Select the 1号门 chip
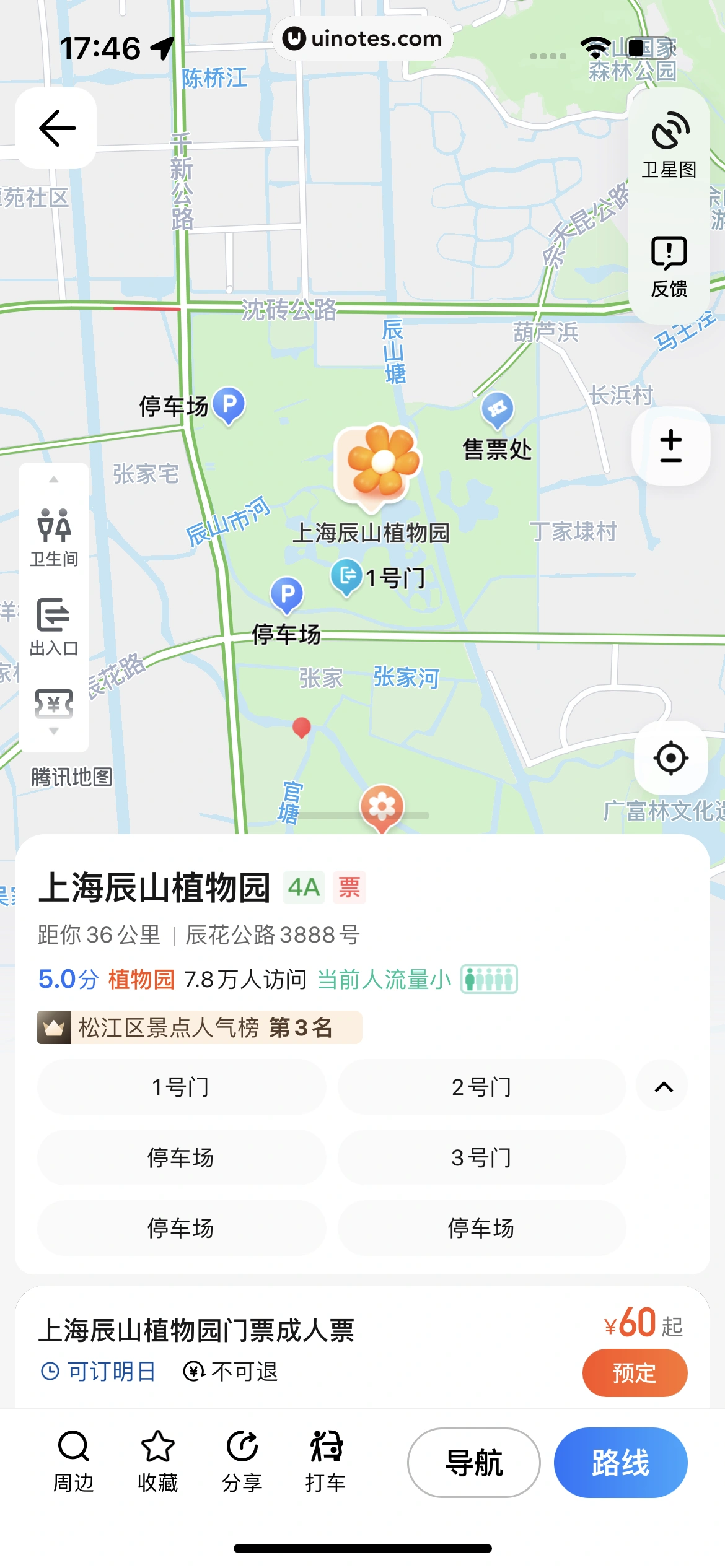The width and height of the screenshot is (725, 1568). pos(181,1087)
